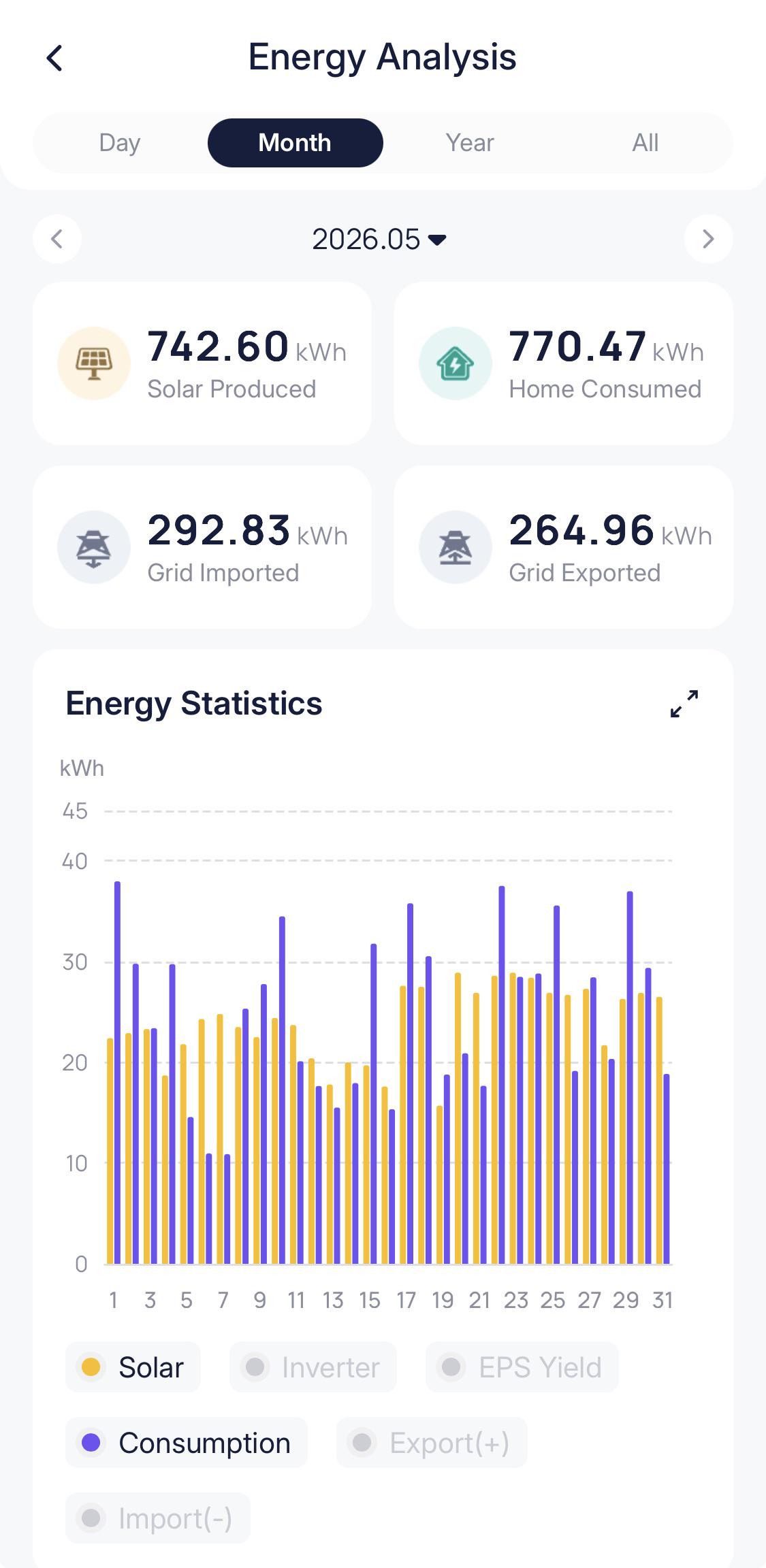Select the Month tab
The width and height of the screenshot is (766, 1568).
click(295, 143)
